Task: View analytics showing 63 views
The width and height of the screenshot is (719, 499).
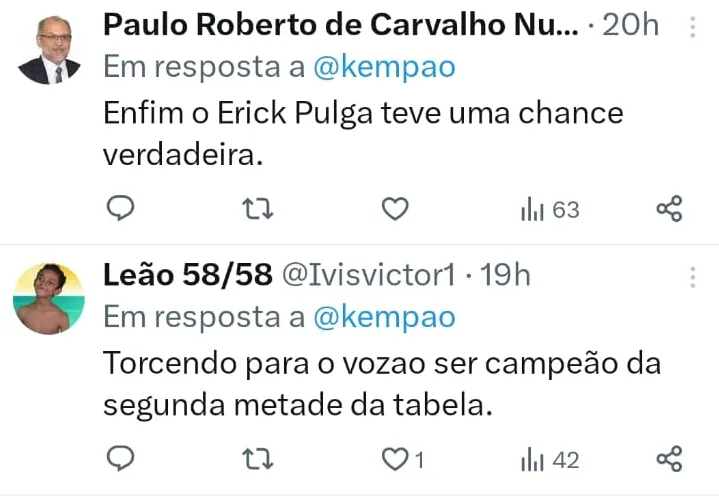Action: pos(549,209)
